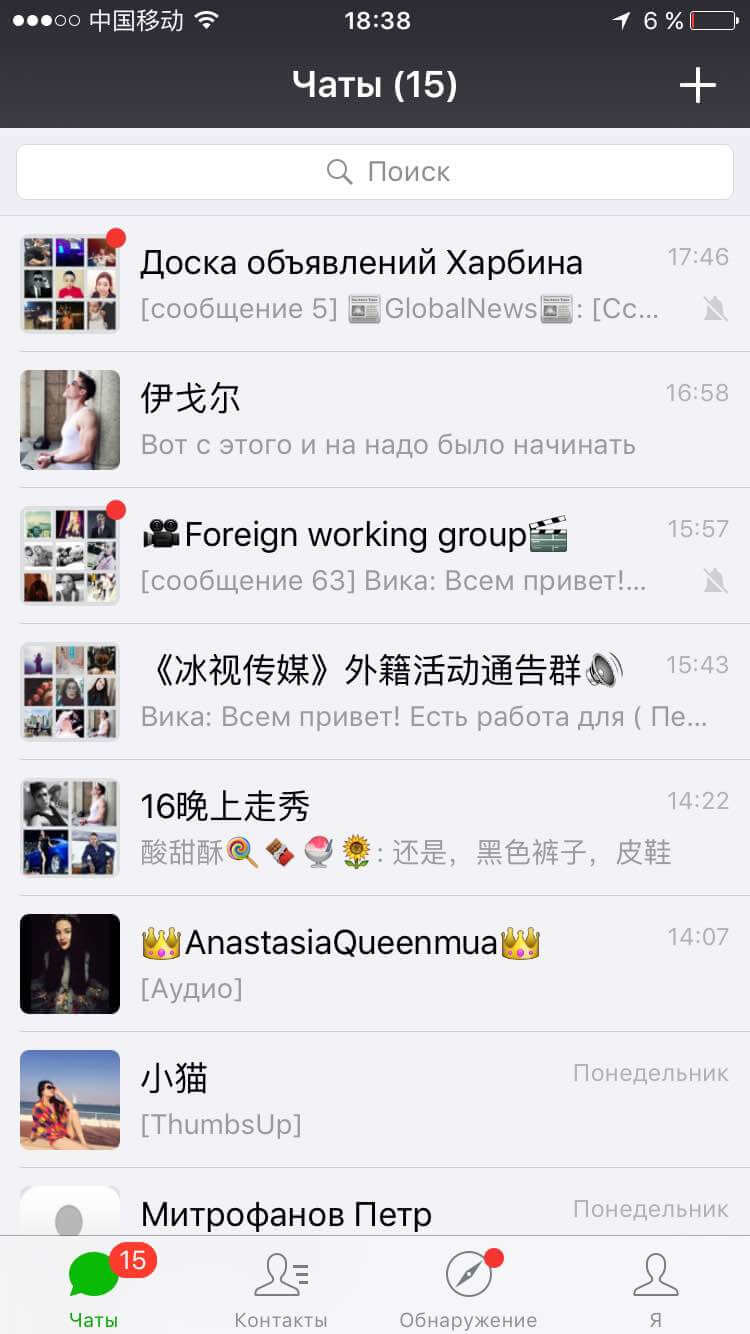Tap the Поиск search field
This screenshot has height=1334, width=750.
(x=375, y=172)
